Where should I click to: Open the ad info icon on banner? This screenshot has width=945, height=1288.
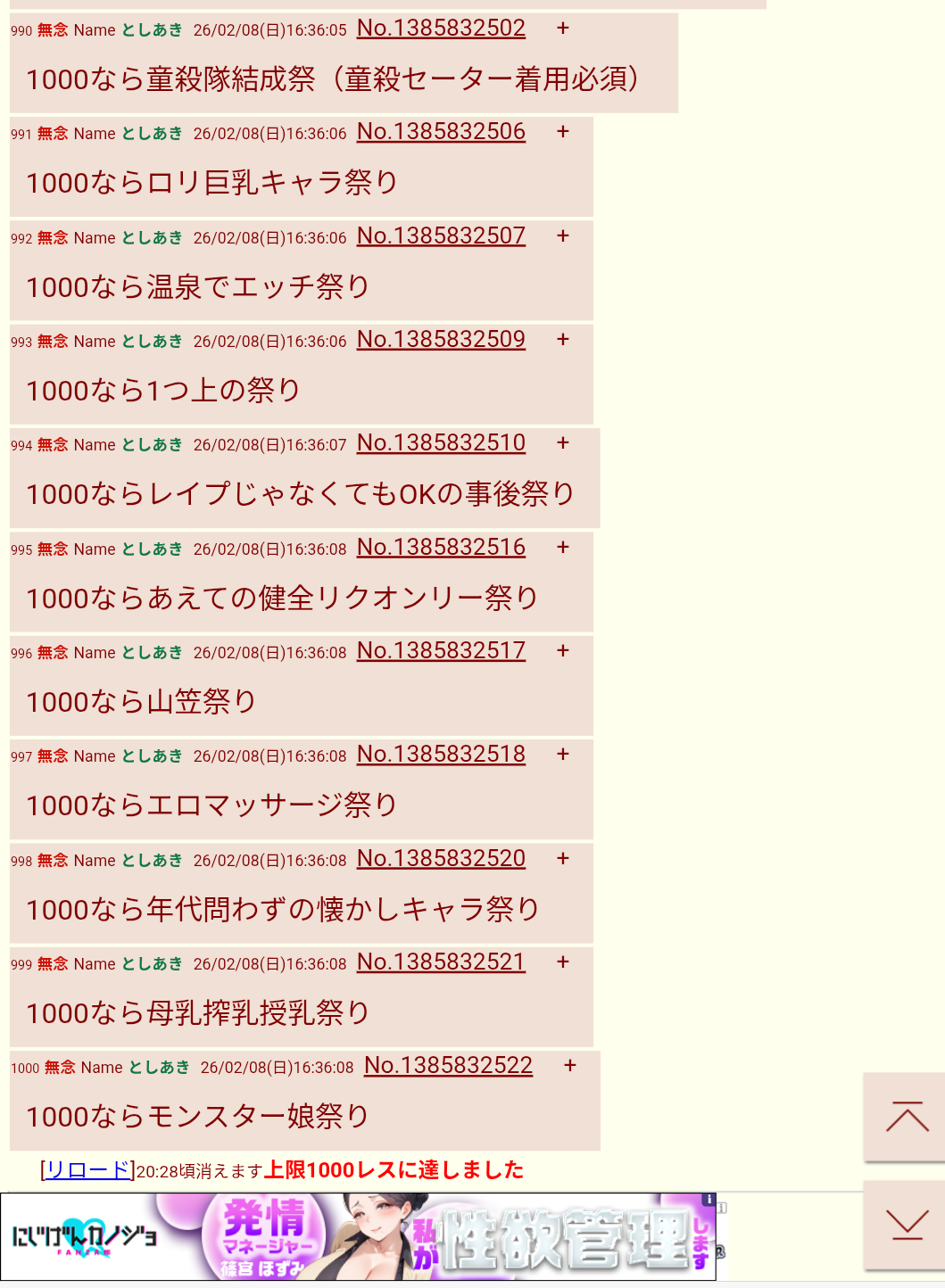pyautogui.click(x=709, y=1200)
